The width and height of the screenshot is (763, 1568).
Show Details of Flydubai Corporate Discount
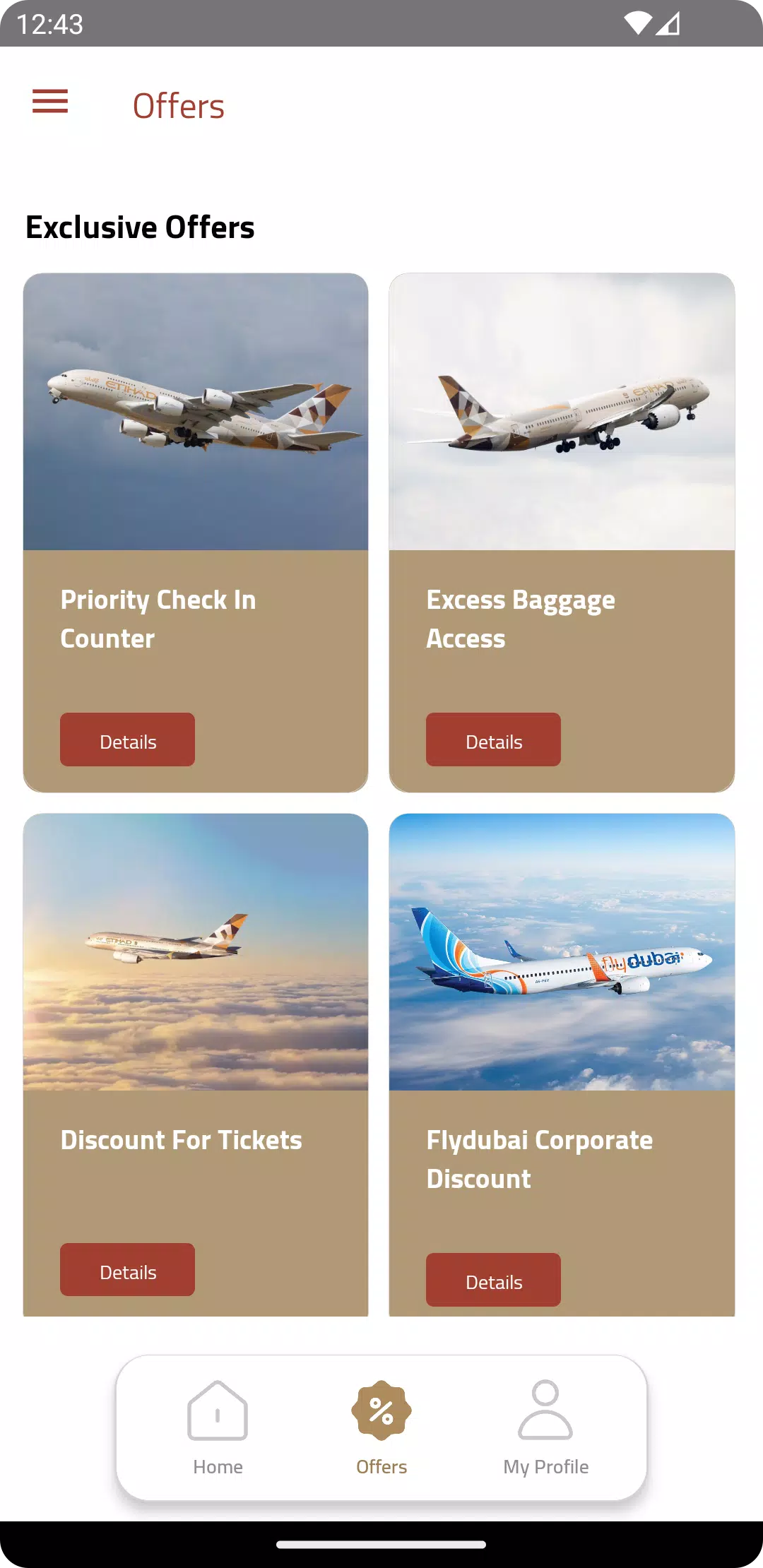click(493, 1280)
